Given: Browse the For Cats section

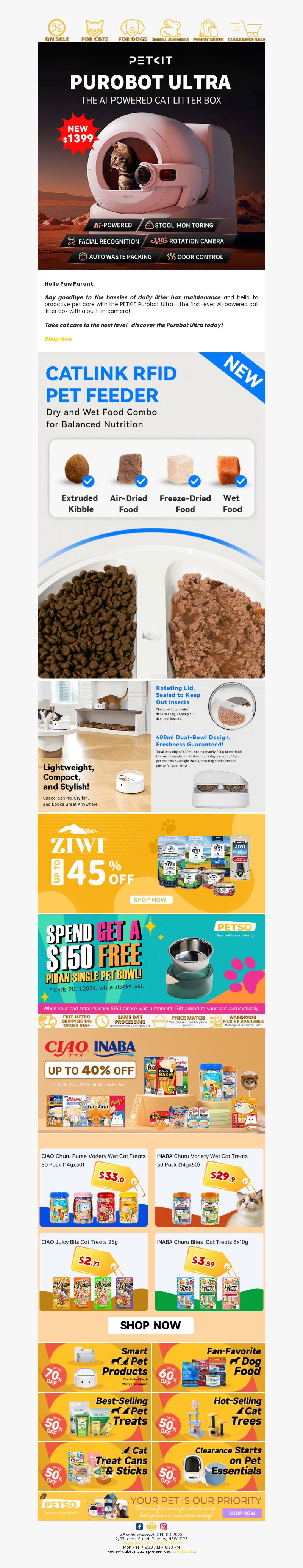Looking at the screenshot, I should (95, 30).
